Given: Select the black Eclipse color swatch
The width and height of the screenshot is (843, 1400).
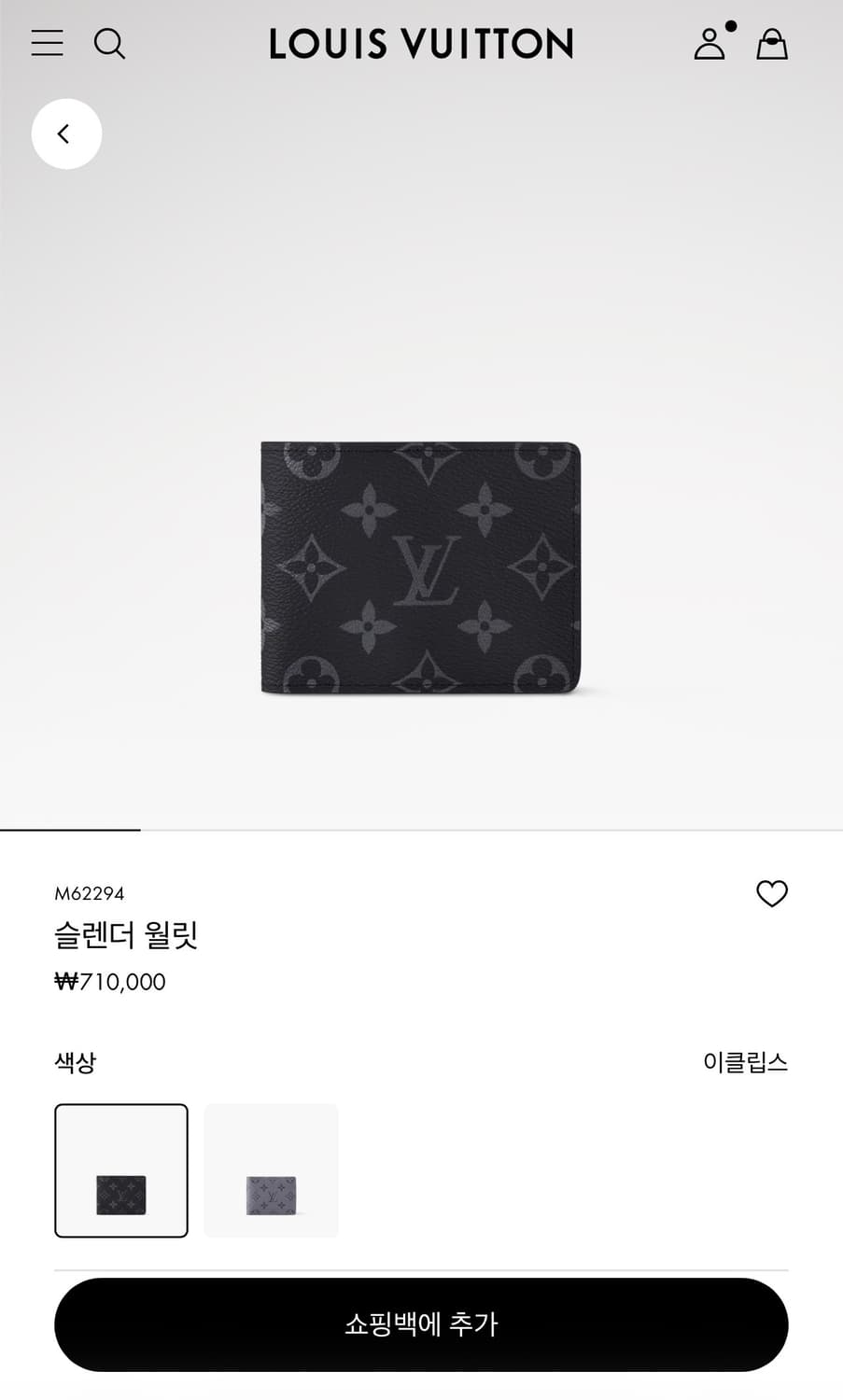Looking at the screenshot, I should 120,1169.
